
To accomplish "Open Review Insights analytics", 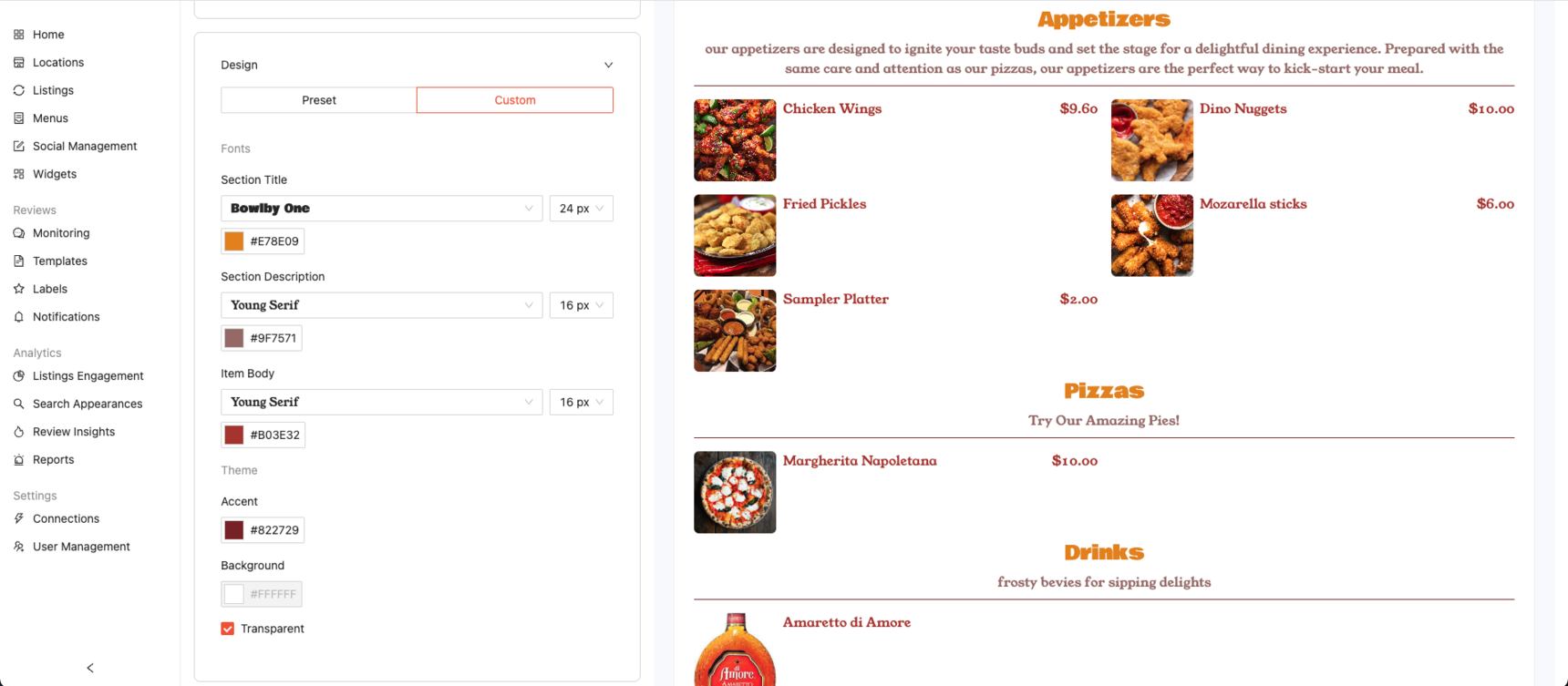I will click(x=73, y=432).
